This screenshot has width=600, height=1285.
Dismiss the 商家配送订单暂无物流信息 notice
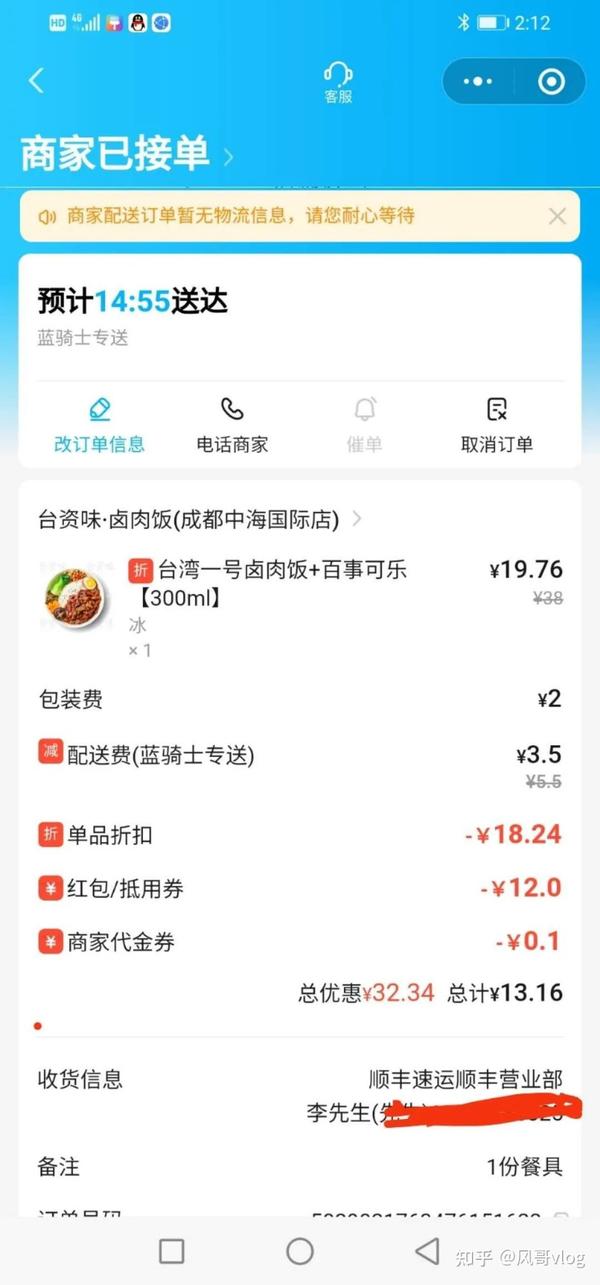[557, 216]
